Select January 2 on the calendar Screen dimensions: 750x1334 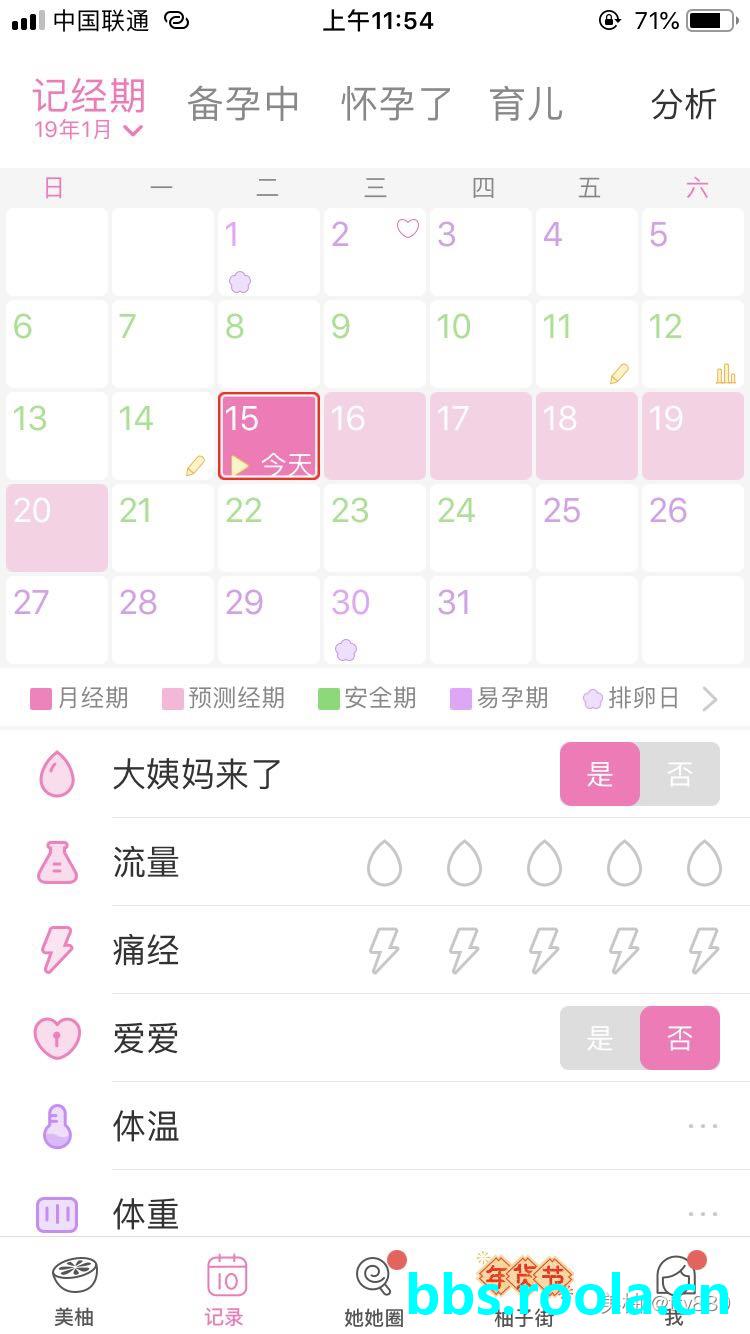click(x=375, y=251)
